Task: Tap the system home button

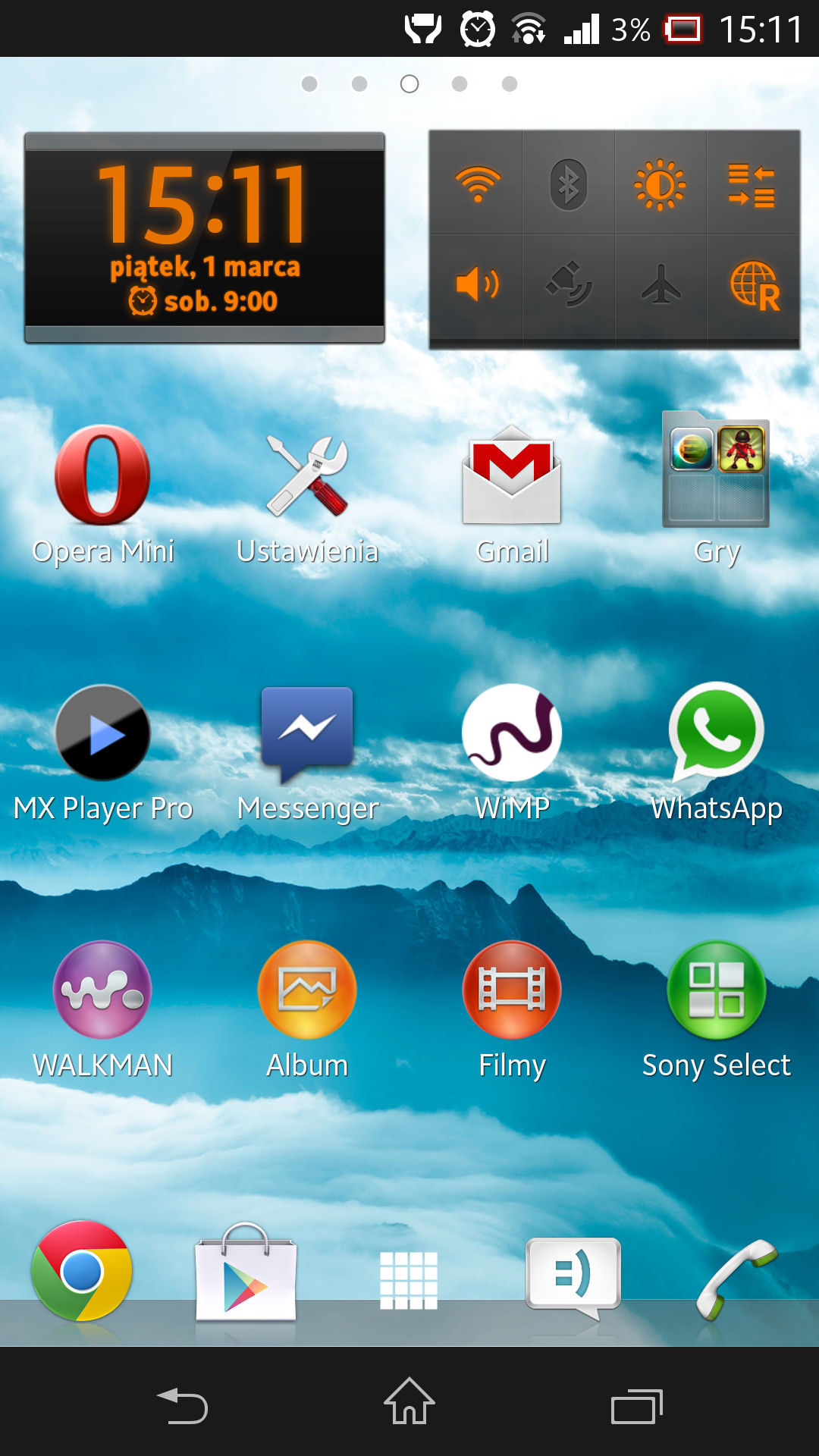Action: coord(409,1401)
